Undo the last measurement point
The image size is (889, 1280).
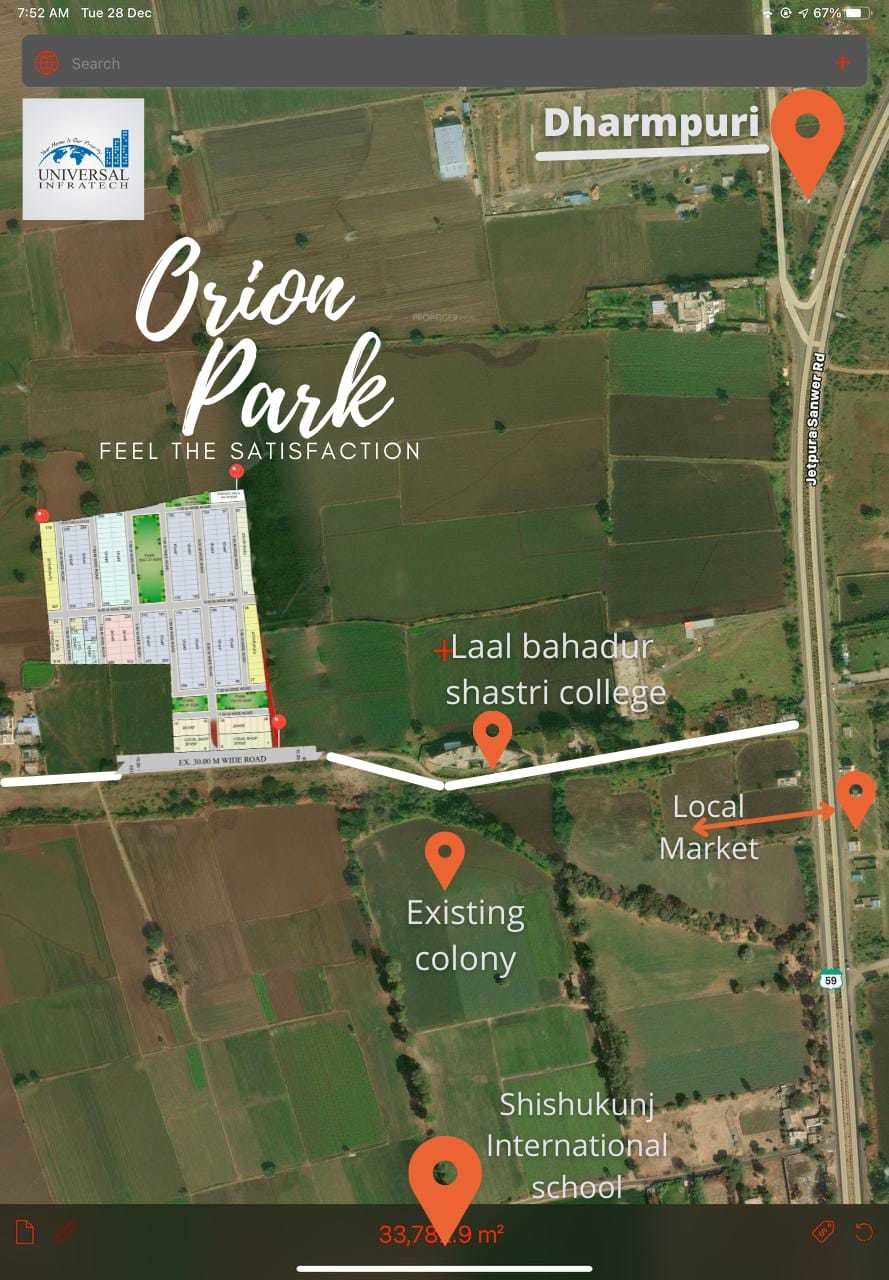[864, 1232]
